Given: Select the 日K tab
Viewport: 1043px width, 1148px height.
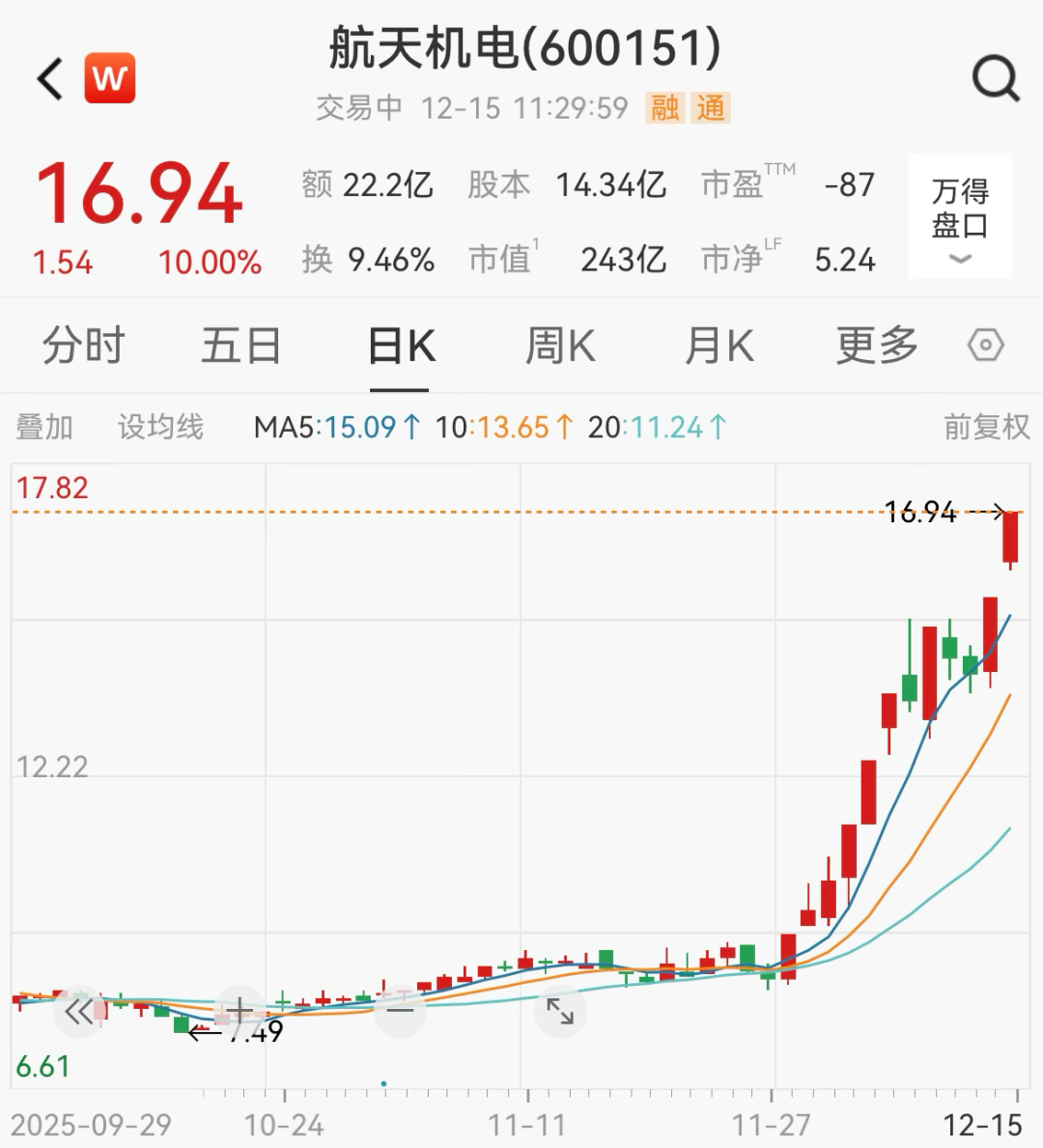Looking at the screenshot, I should coord(402,345).
